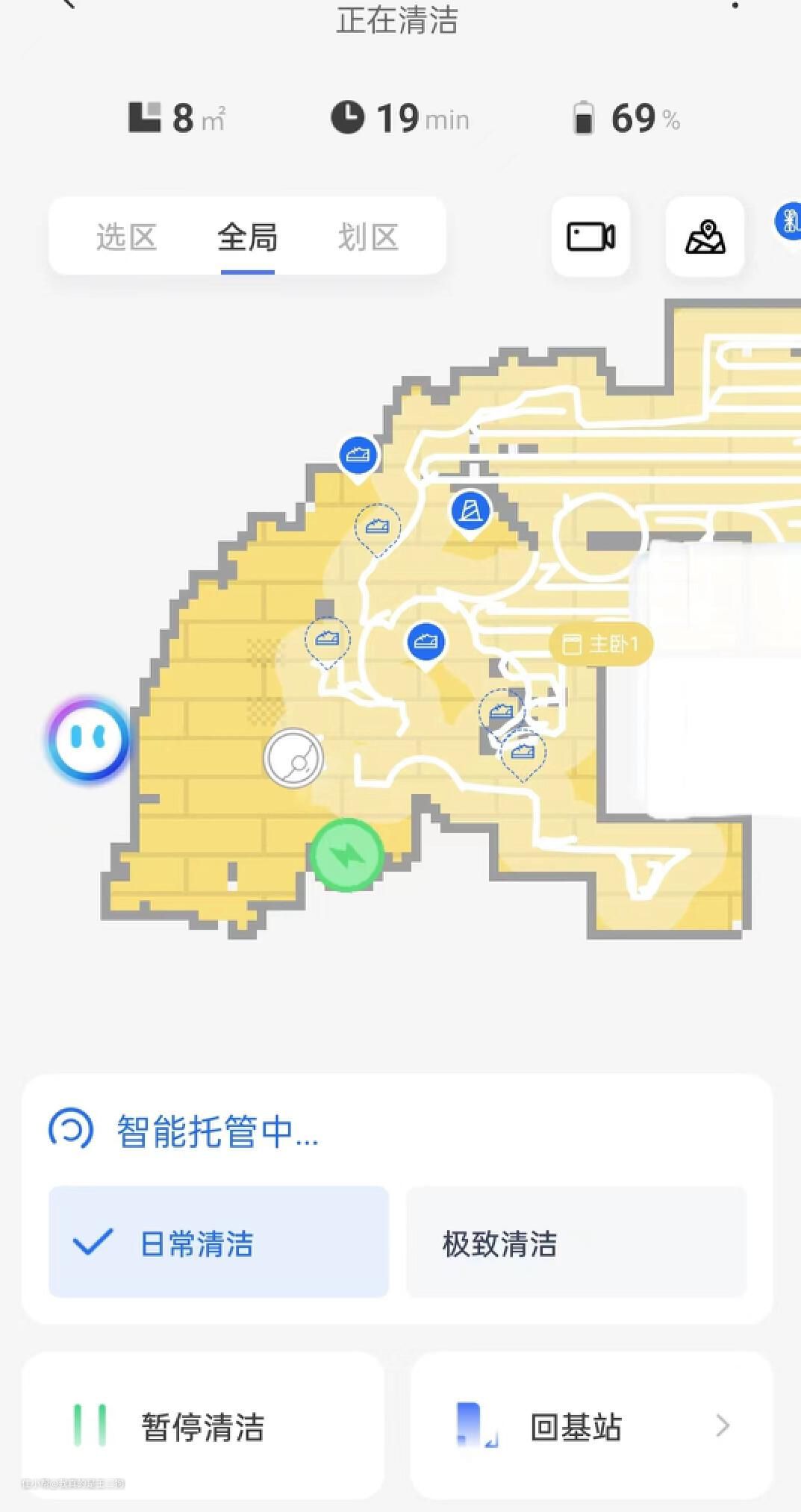Image resolution: width=801 pixels, height=1512 pixels.
Task: Tap the green charging dock marker
Action: tap(347, 855)
